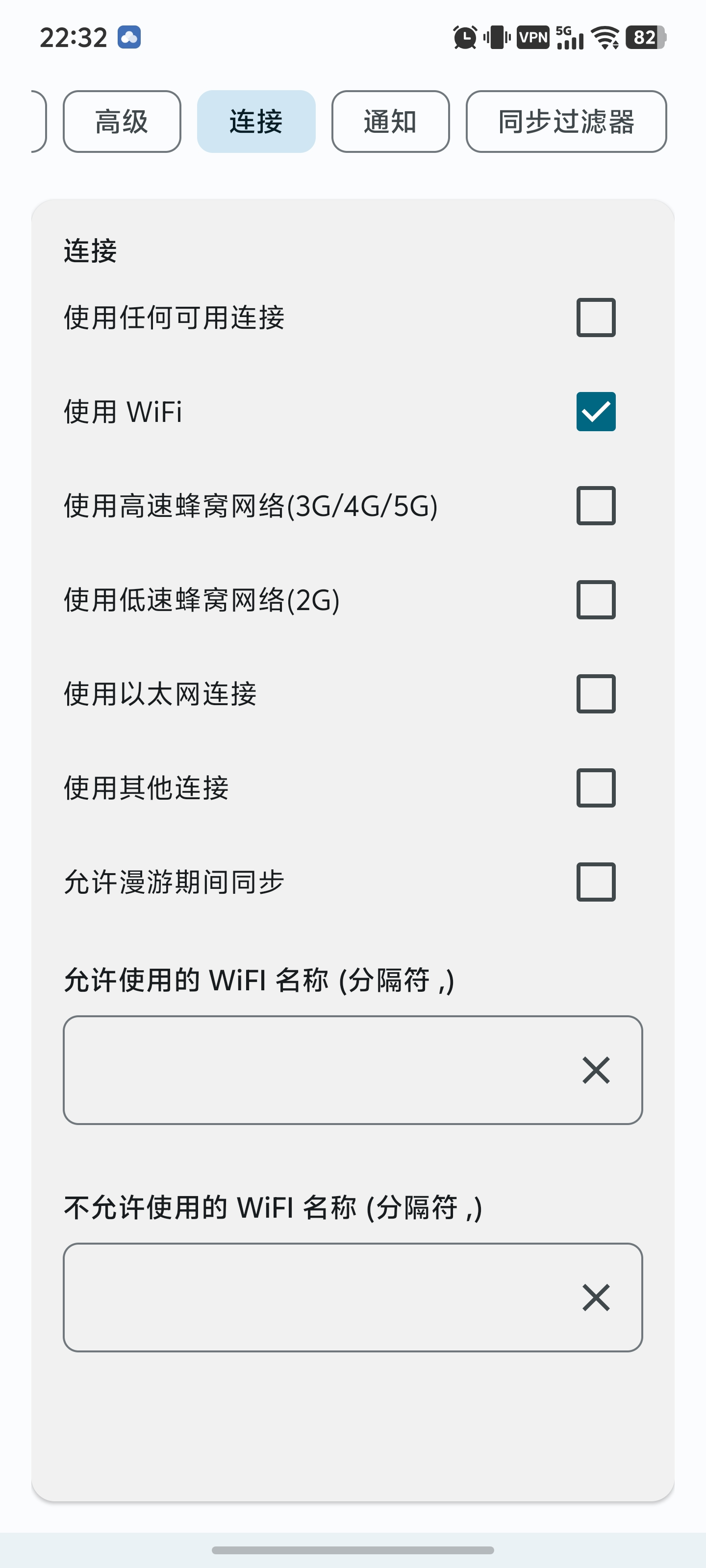This screenshot has height=1568, width=706.
Task: Uncheck the 使用 WiFi checkbox
Action: click(596, 412)
